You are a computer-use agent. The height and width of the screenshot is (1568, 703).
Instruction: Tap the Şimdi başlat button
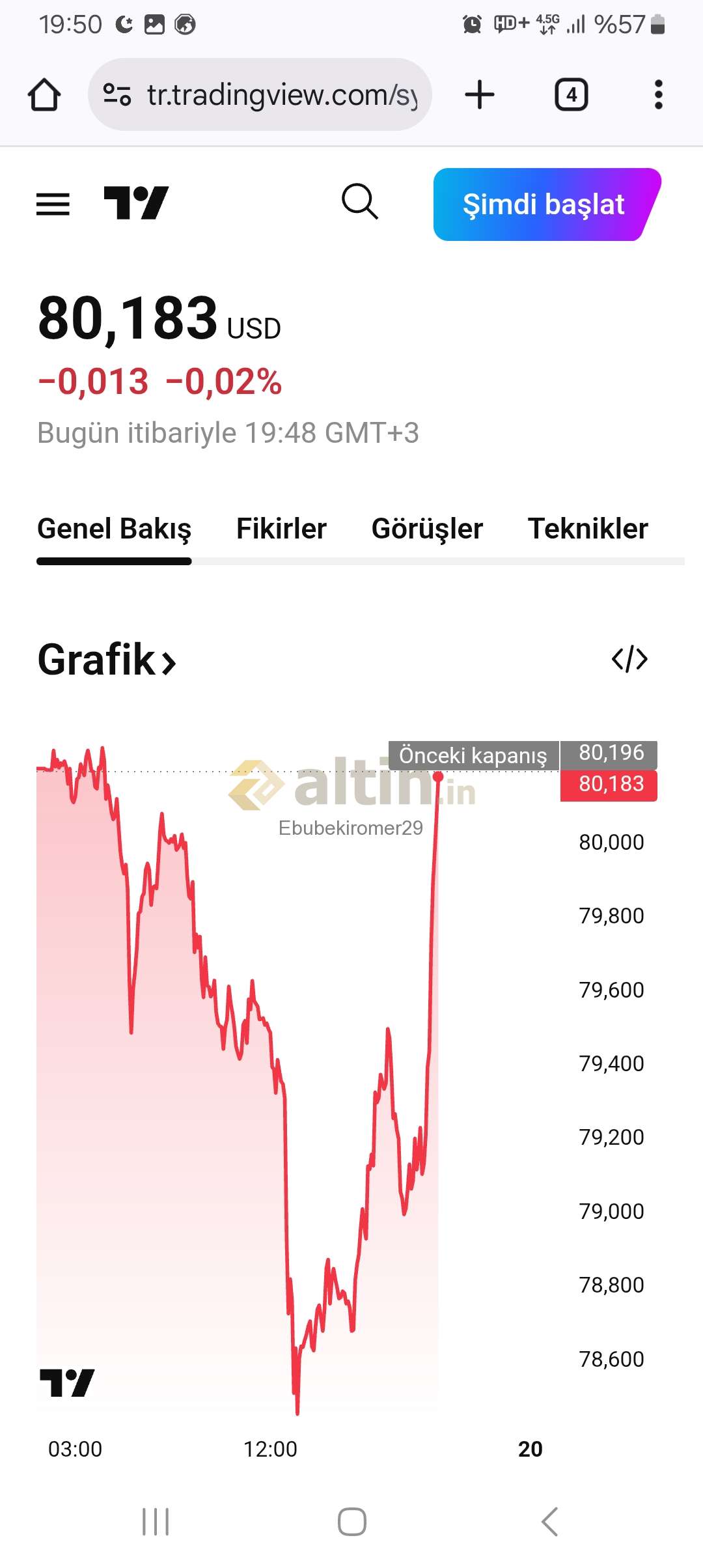(x=544, y=204)
